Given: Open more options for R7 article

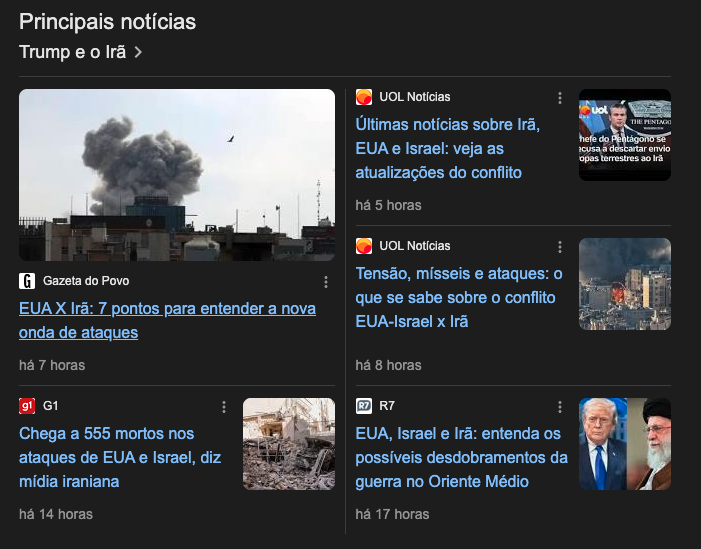Looking at the screenshot, I should 560,407.
